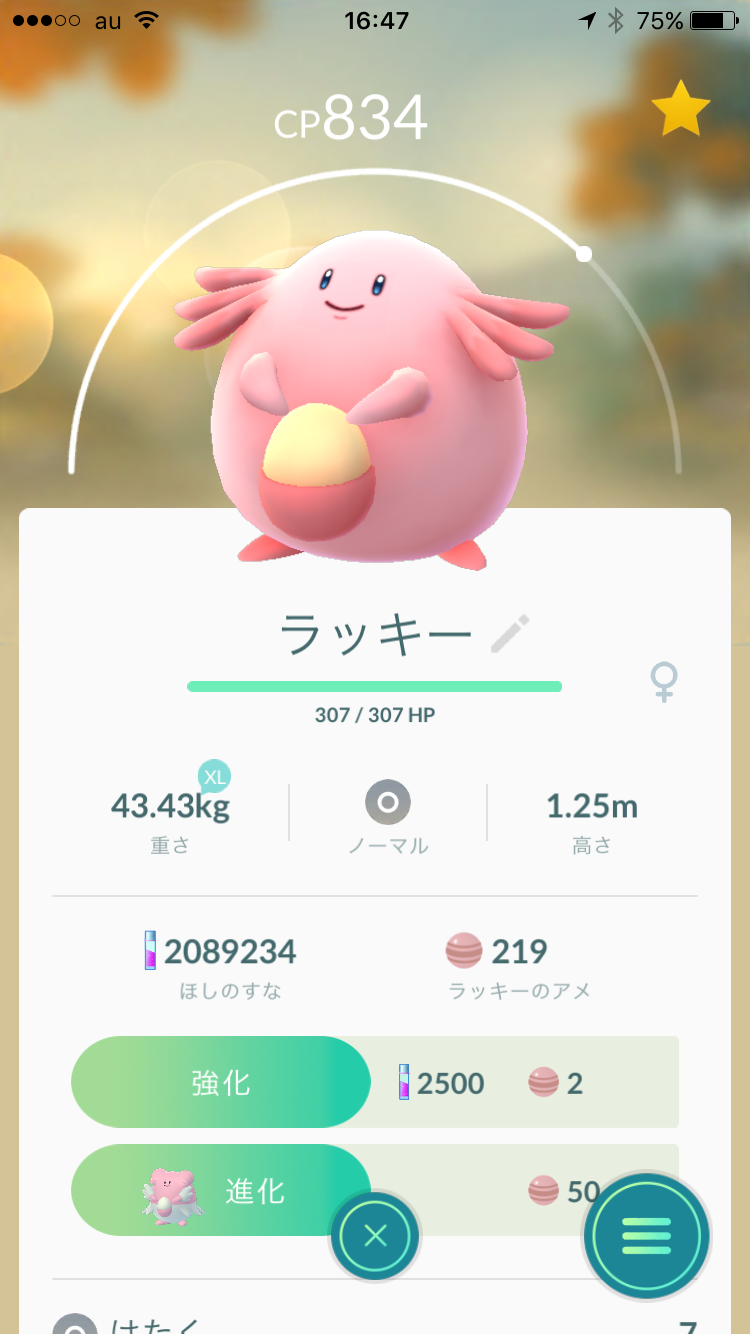The height and width of the screenshot is (1334, 750).
Task: Toggle the favorite star for this Pokémon
Action: point(681,109)
